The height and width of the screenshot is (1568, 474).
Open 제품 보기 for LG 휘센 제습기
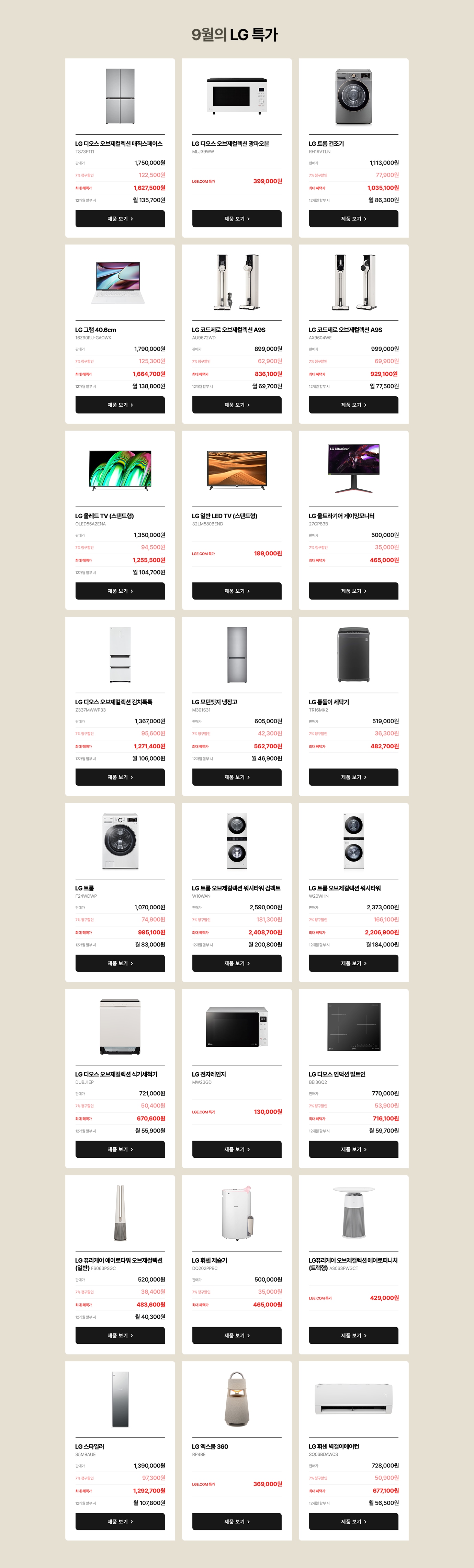pos(237,1336)
